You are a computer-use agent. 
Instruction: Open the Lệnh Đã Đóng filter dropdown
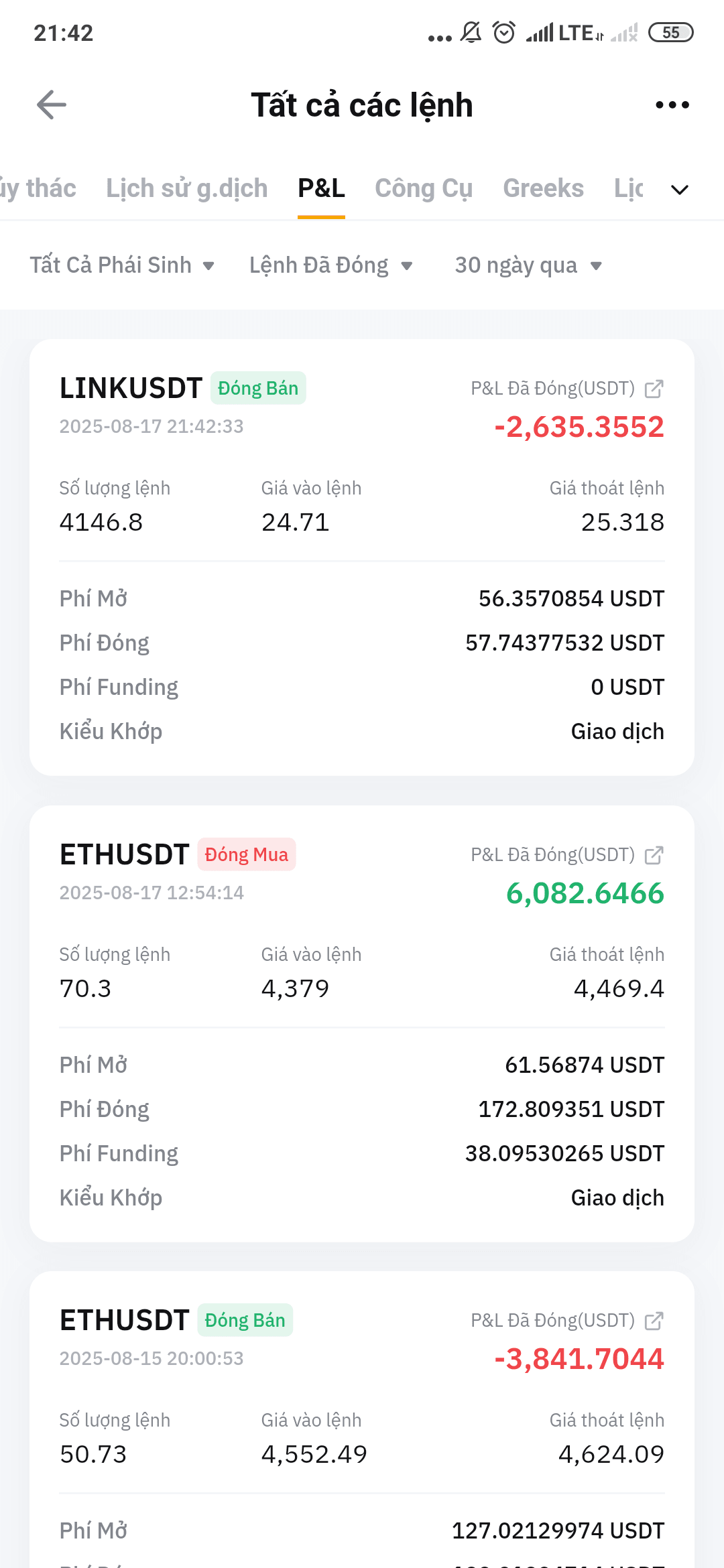pos(331,265)
